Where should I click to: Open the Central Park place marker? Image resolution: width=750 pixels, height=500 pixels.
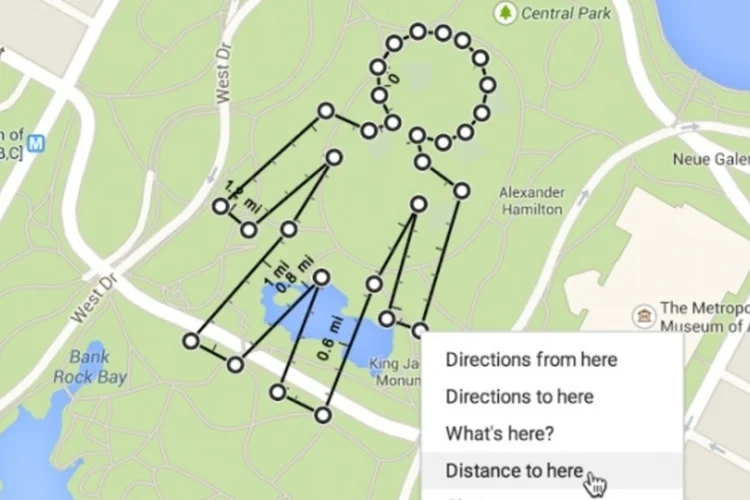pos(506,13)
